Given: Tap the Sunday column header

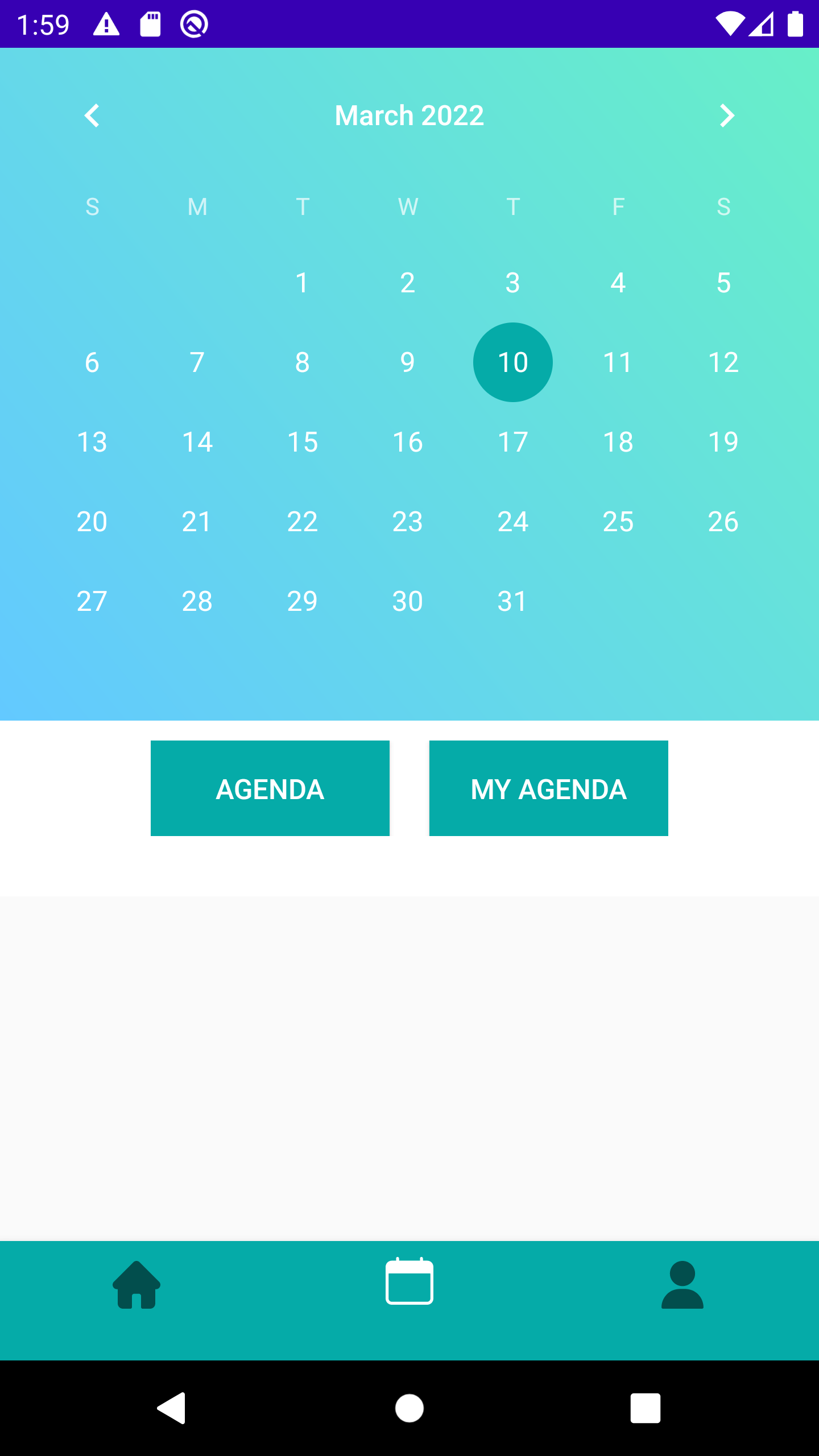Looking at the screenshot, I should tap(92, 207).
